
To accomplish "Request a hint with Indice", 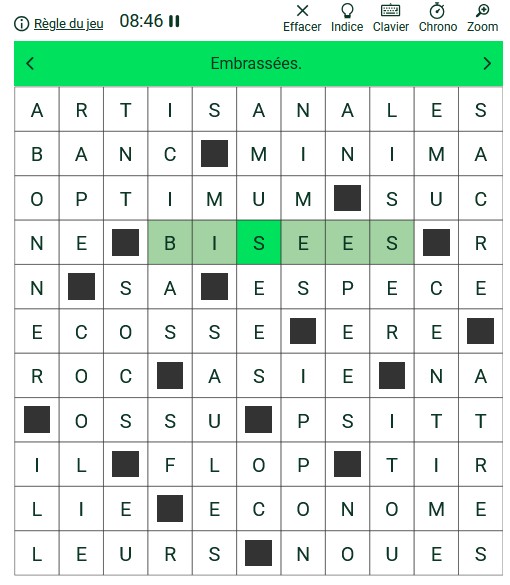I will [x=347, y=18].
